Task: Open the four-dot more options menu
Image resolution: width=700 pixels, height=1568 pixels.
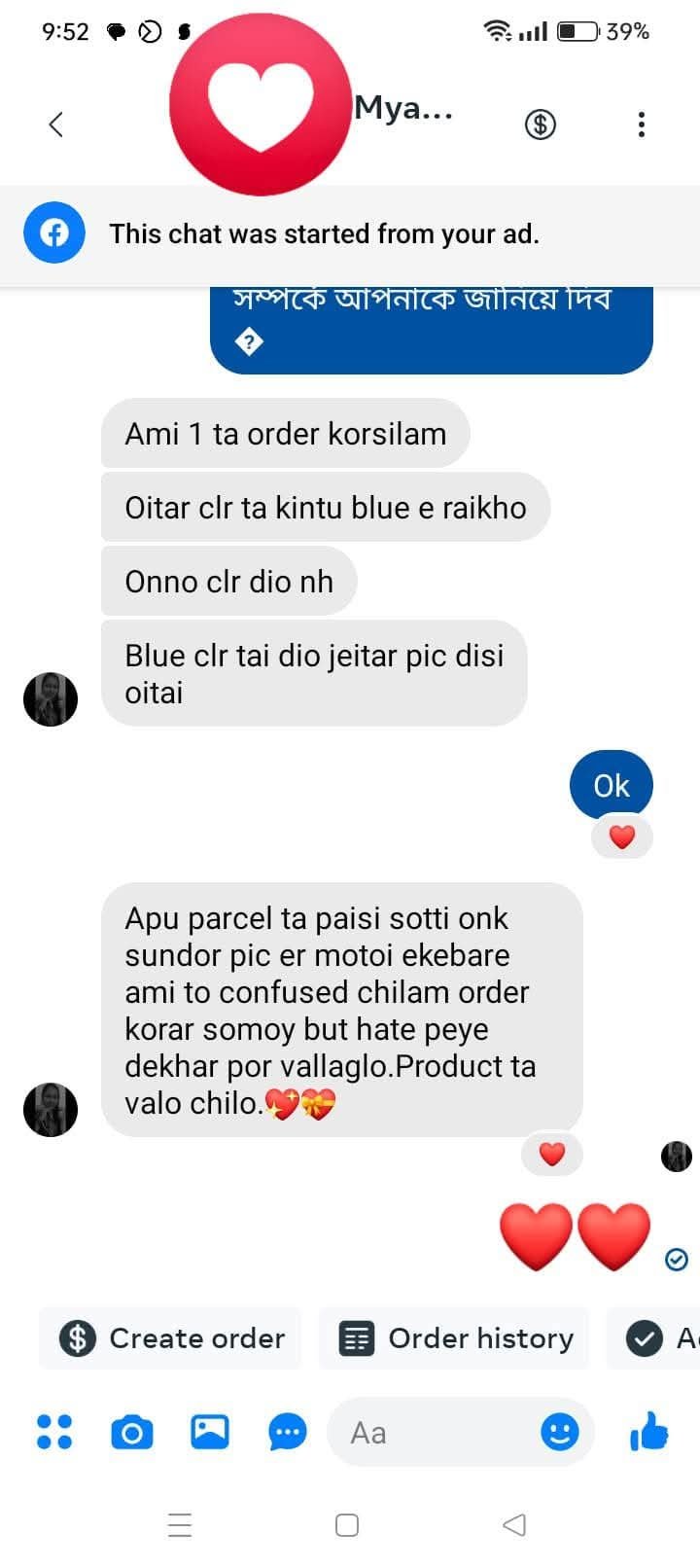Action: [54, 1432]
